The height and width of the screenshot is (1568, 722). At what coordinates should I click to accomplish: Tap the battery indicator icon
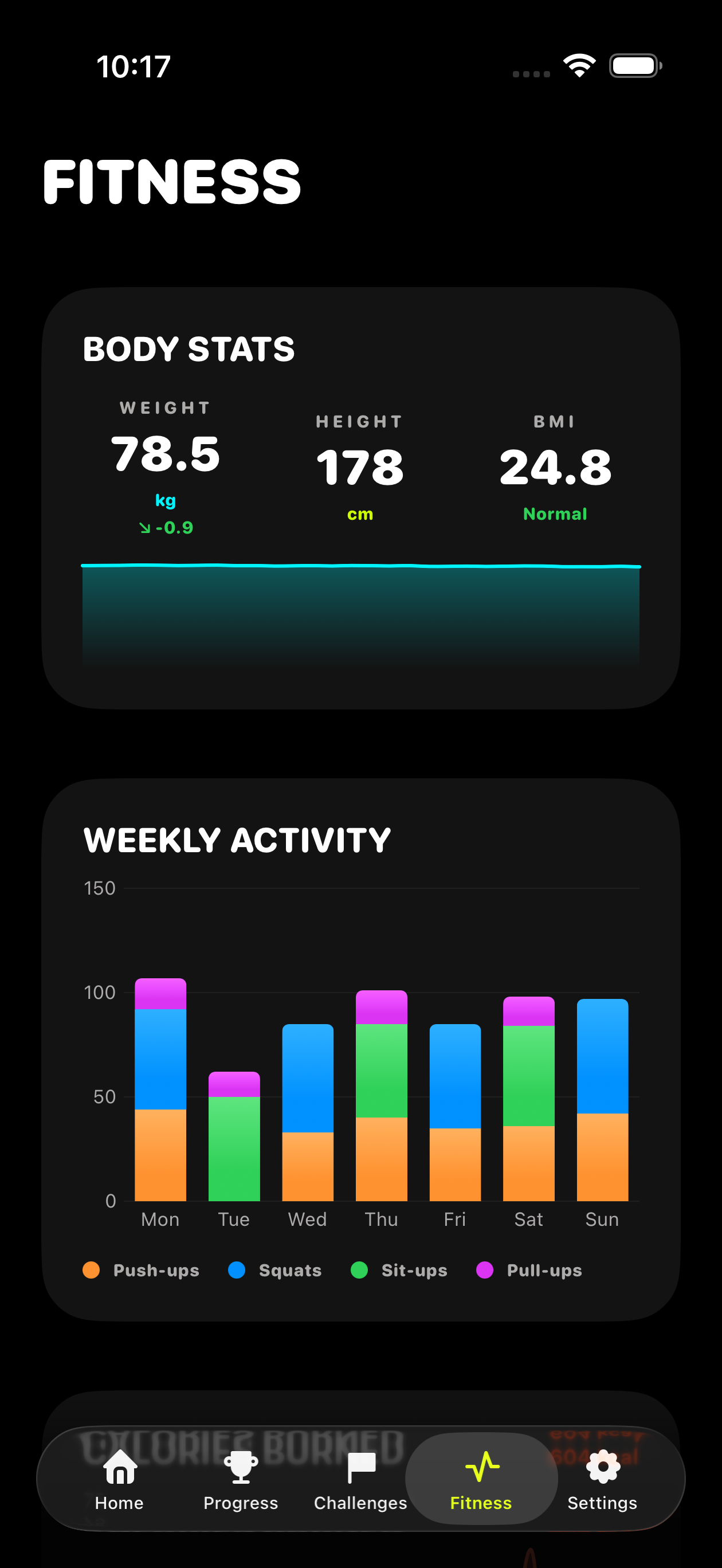click(x=633, y=66)
